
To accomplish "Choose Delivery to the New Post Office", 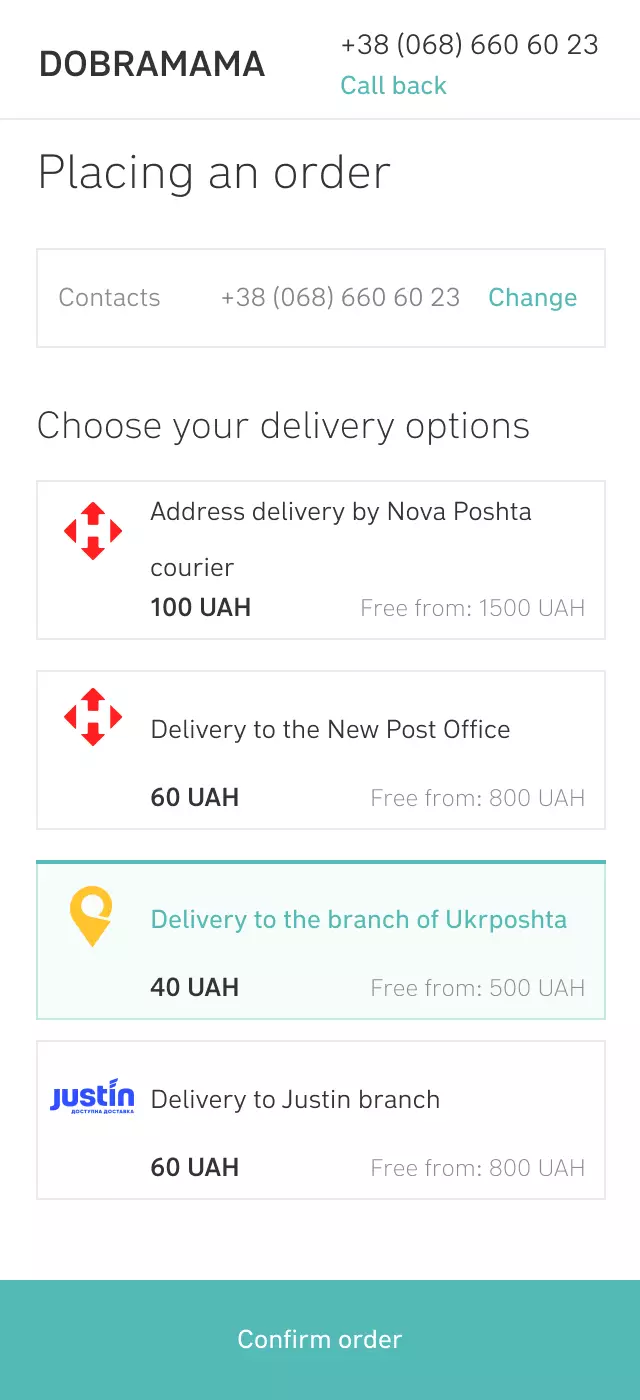I will (x=321, y=750).
